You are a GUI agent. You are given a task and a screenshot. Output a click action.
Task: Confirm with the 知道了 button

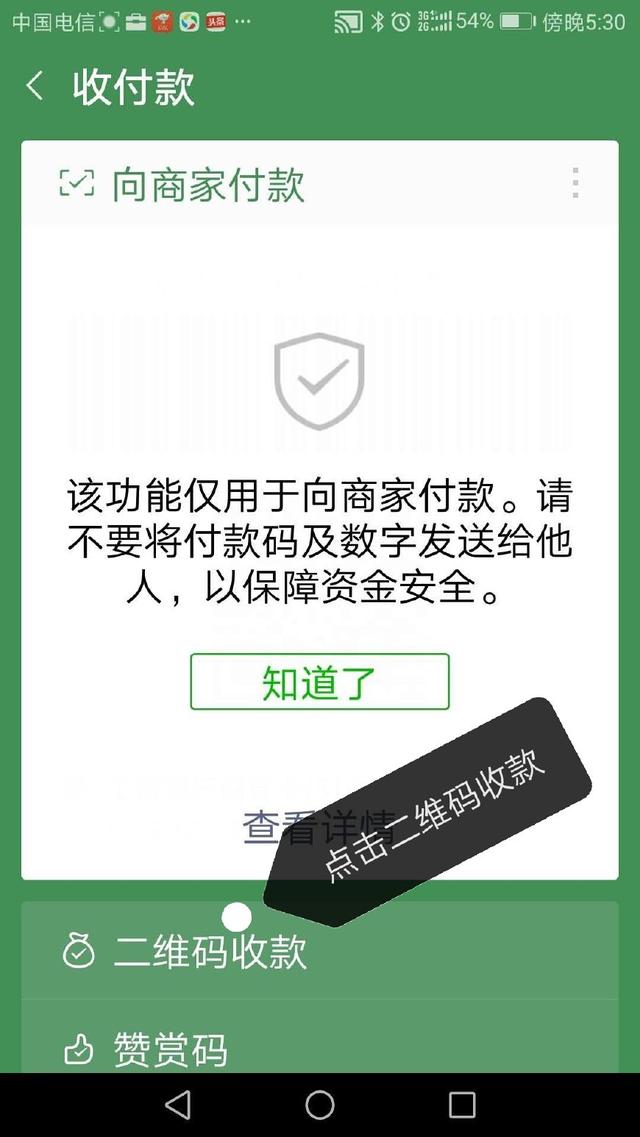click(x=320, y=682)
